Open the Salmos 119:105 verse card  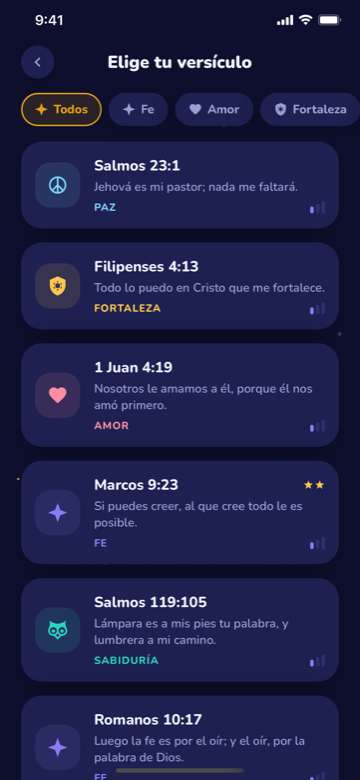[x=180, y=630]
